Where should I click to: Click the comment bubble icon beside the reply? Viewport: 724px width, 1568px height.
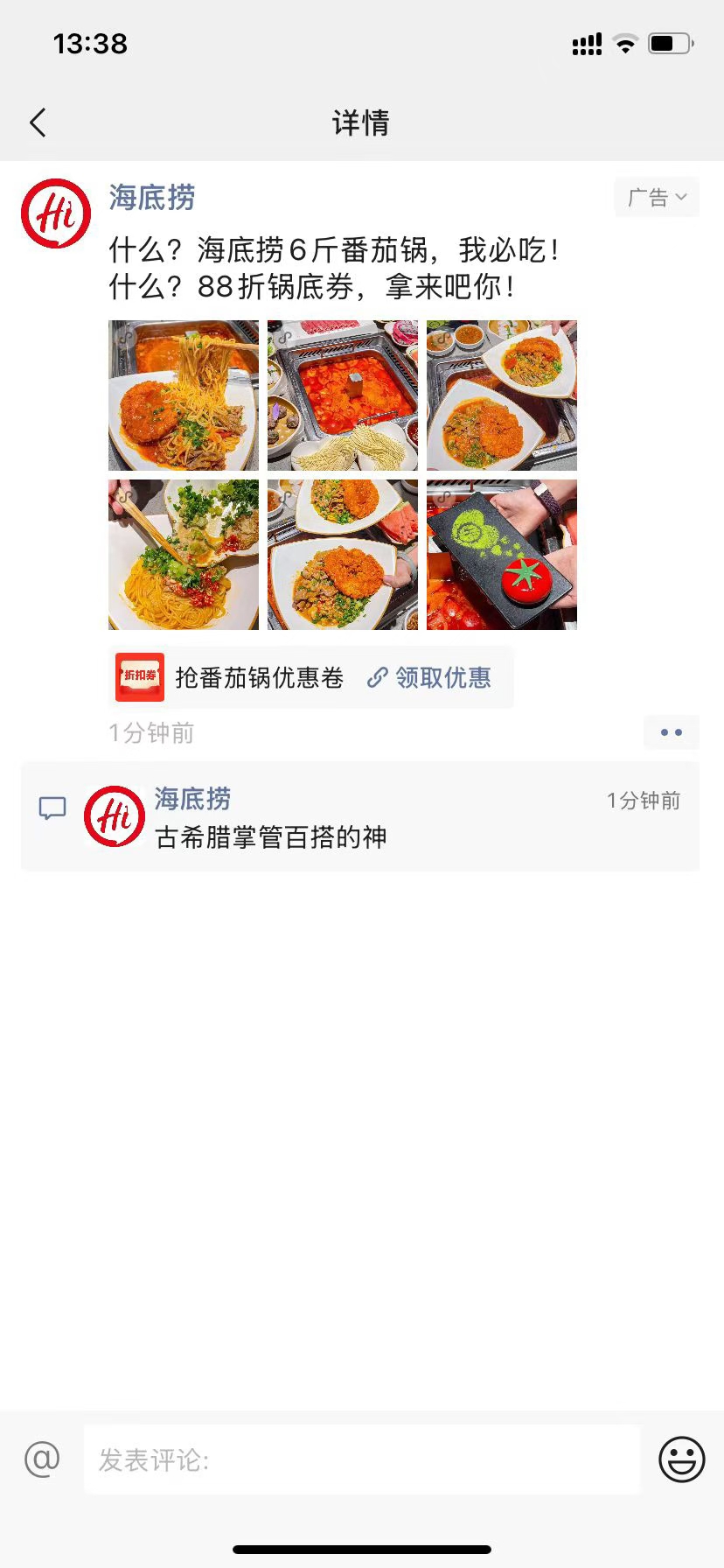[x=52, y=807]
